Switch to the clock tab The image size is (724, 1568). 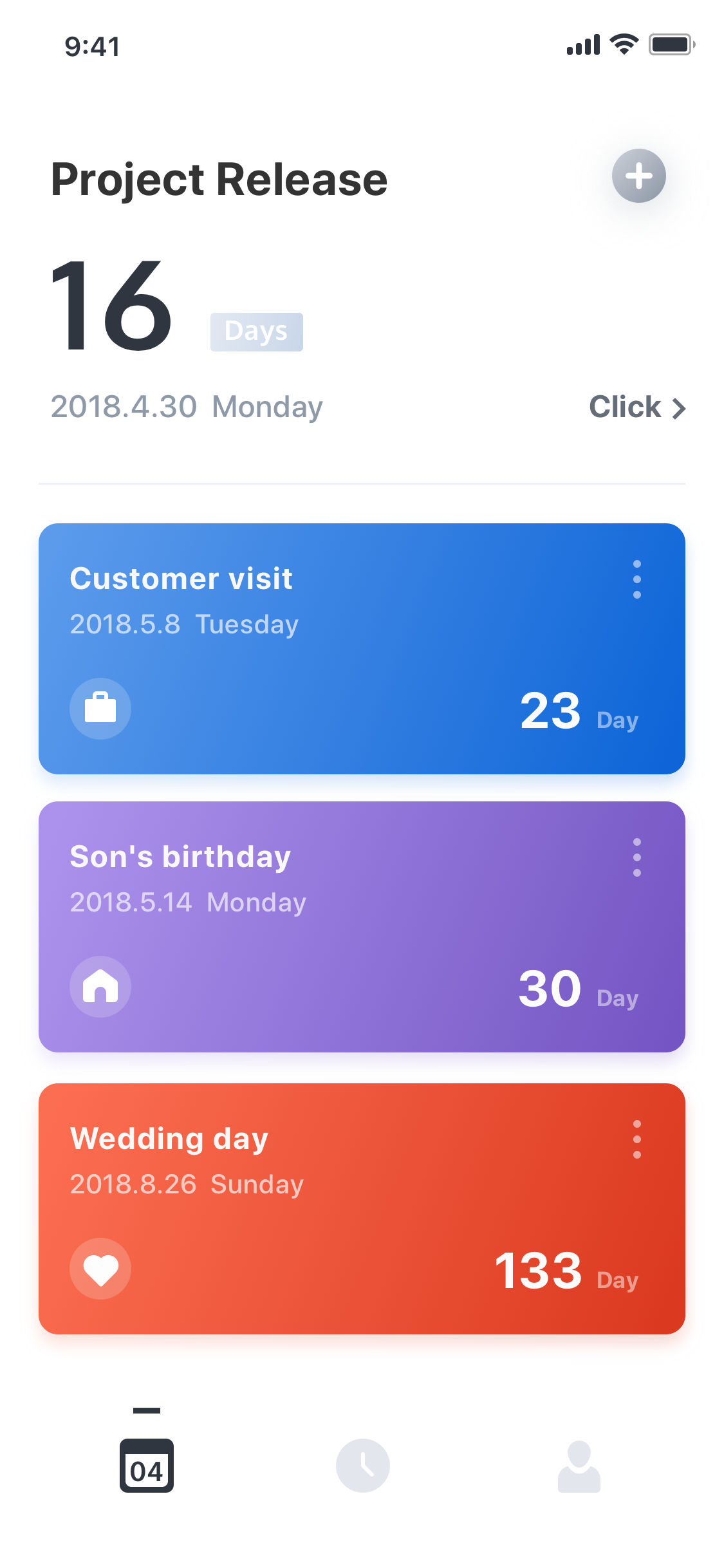tap(363, 1466)
